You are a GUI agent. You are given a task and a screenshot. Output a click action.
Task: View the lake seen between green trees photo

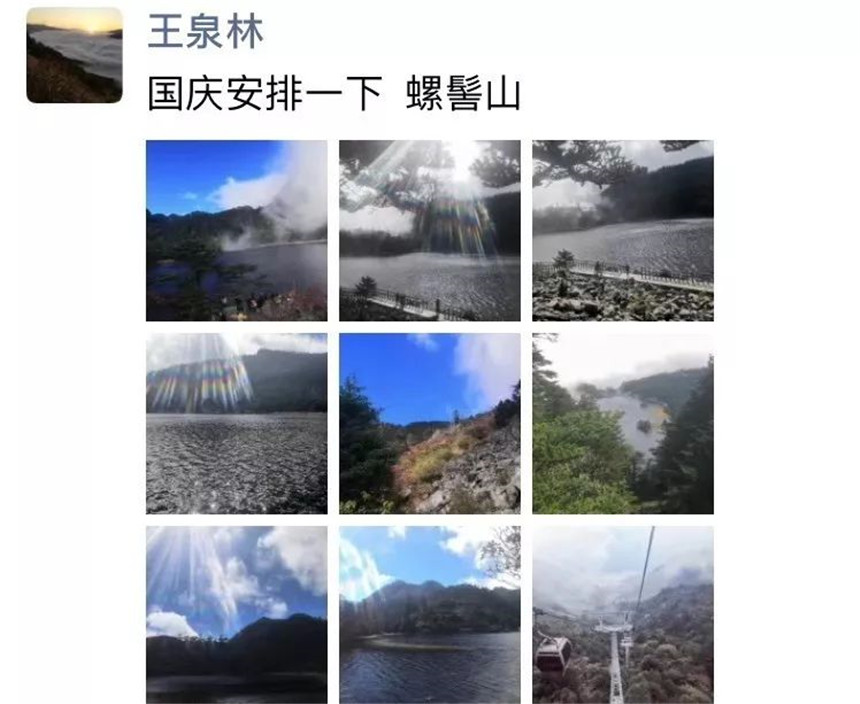[x=622, y=423]
